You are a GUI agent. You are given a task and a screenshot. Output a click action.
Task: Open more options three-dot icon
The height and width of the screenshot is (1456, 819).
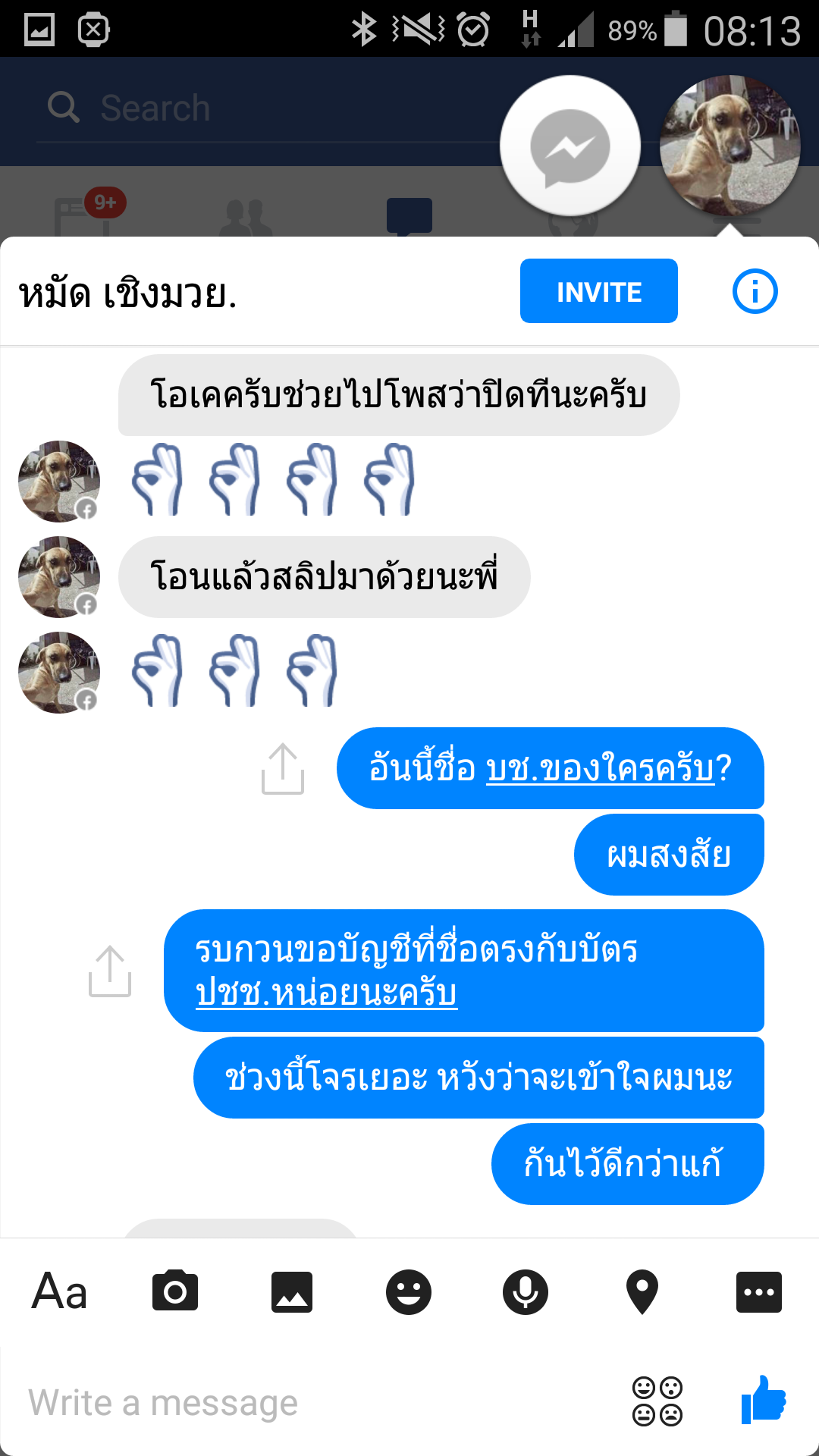pyautogui.click(x=758, y=1291)
